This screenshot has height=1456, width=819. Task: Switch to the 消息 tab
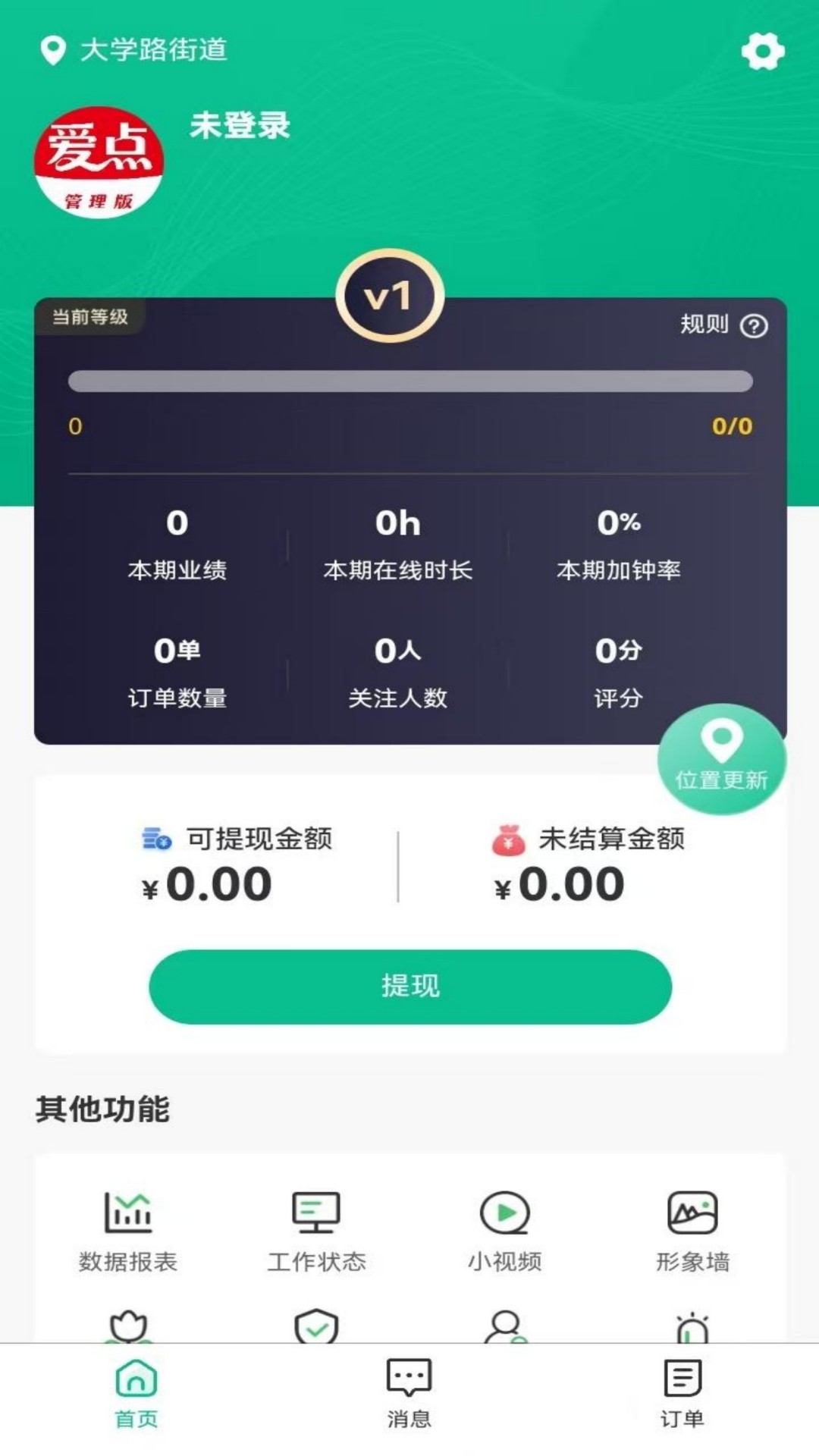point(409,1395)
